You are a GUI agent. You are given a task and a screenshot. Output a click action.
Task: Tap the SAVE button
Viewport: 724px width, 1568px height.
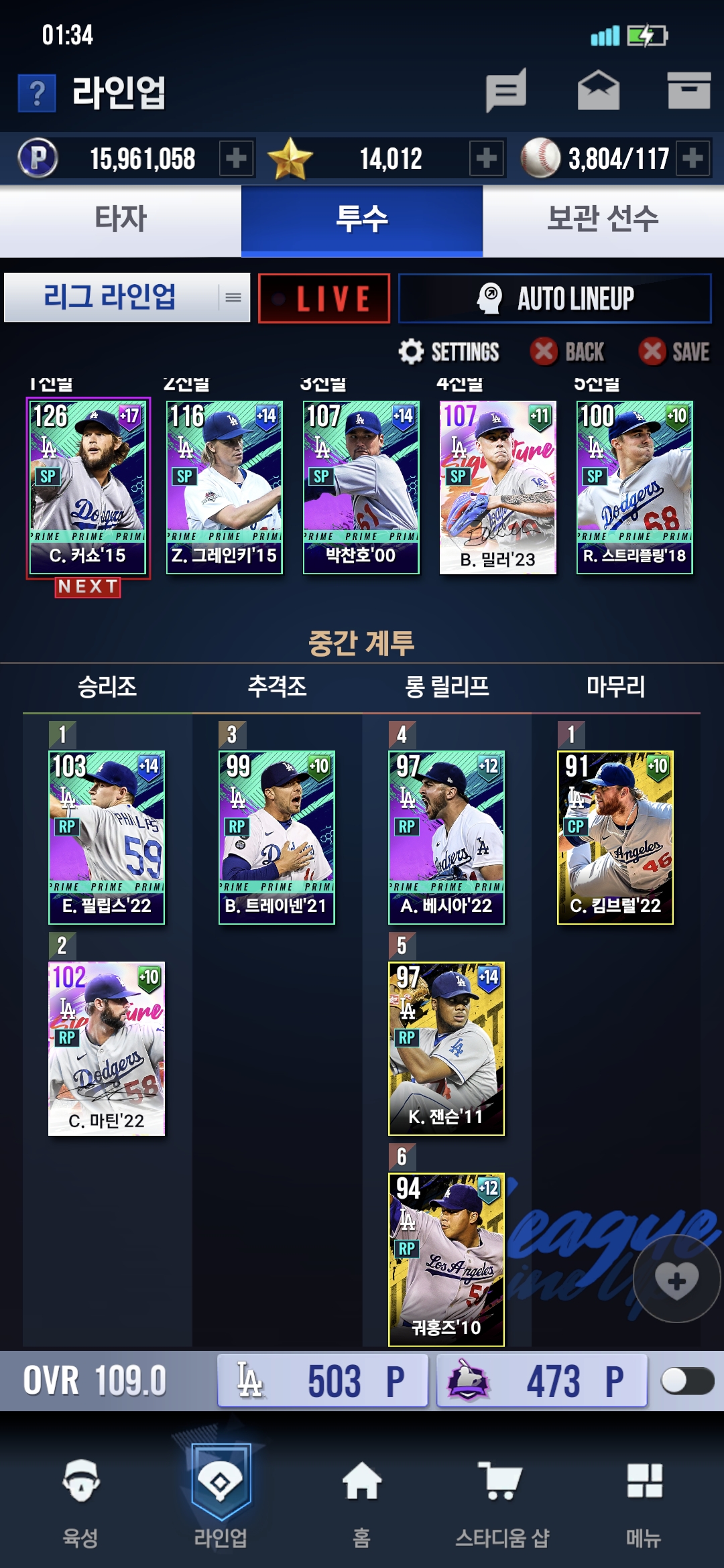click(674, 352)
